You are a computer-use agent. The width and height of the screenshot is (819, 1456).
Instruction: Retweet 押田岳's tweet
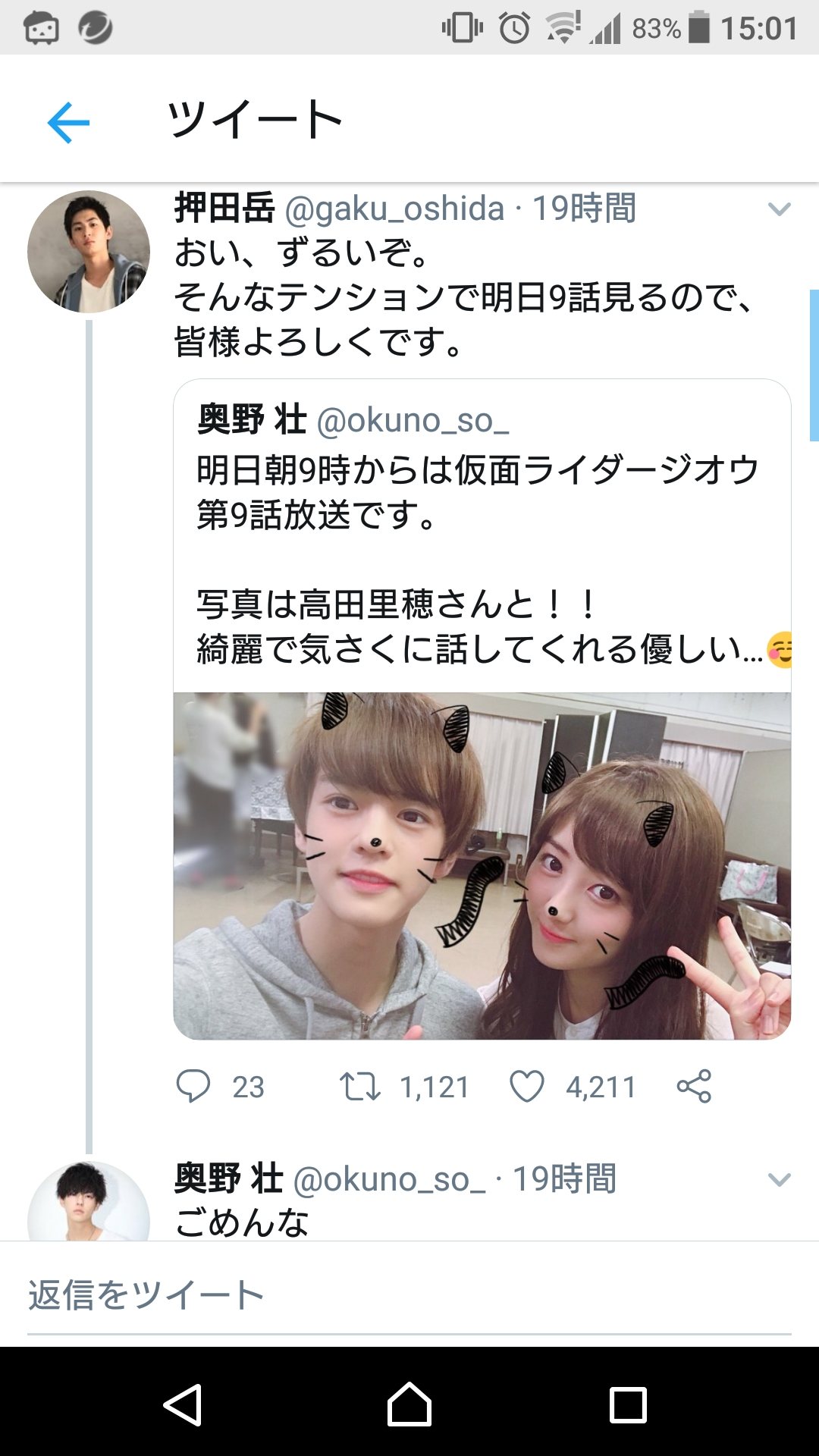click(359, 1086)
